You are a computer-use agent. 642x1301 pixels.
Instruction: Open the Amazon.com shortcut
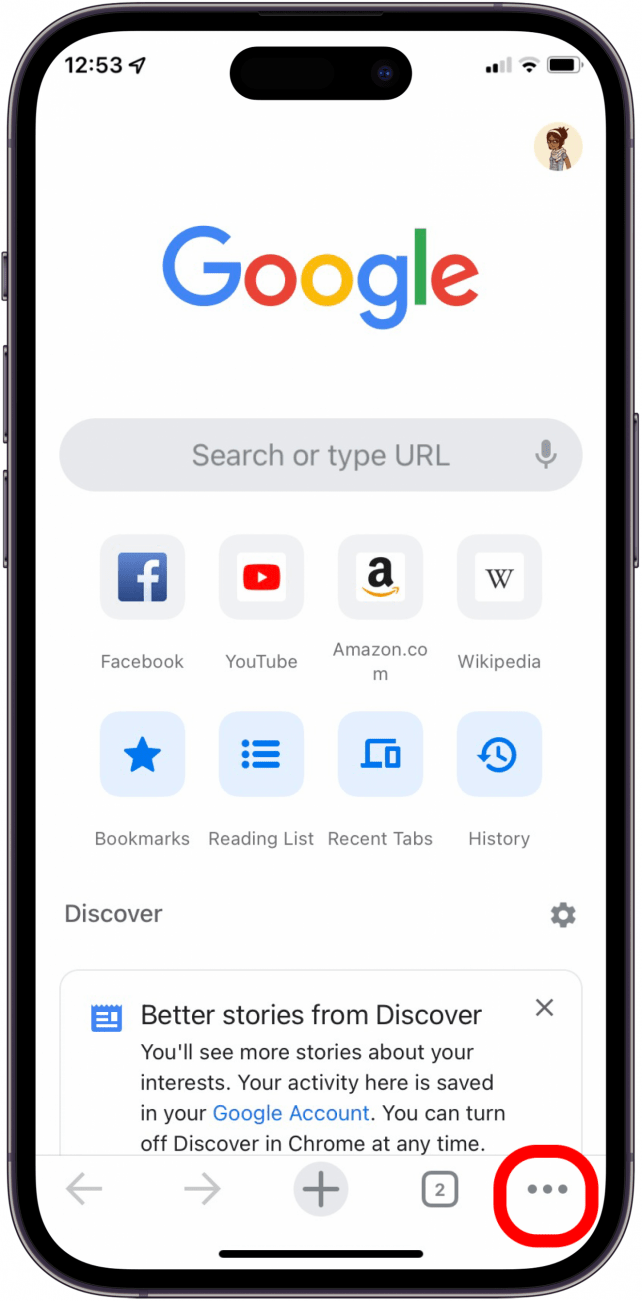(380, 578)
